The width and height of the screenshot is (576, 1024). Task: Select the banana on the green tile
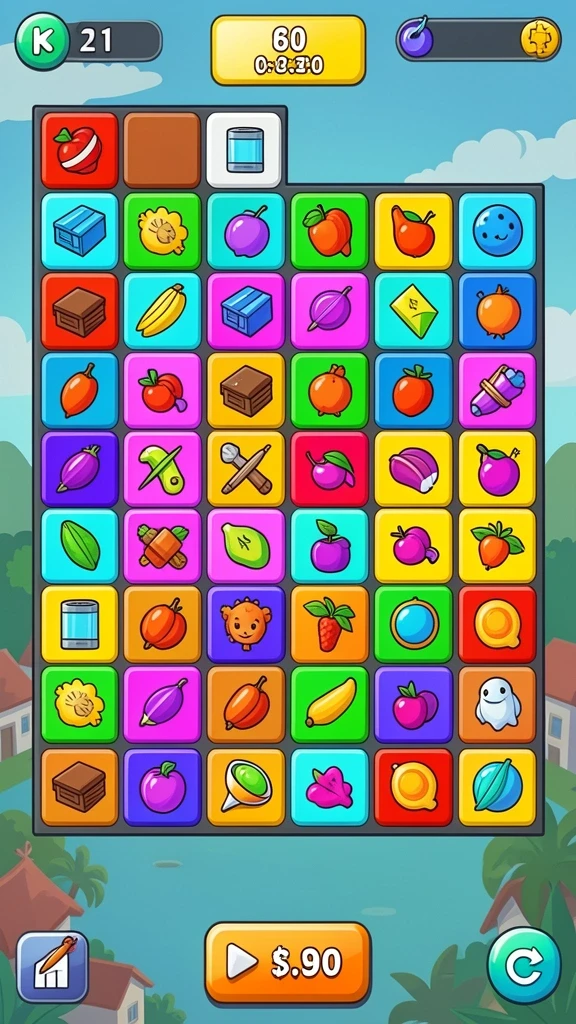[x=329, y=705]
